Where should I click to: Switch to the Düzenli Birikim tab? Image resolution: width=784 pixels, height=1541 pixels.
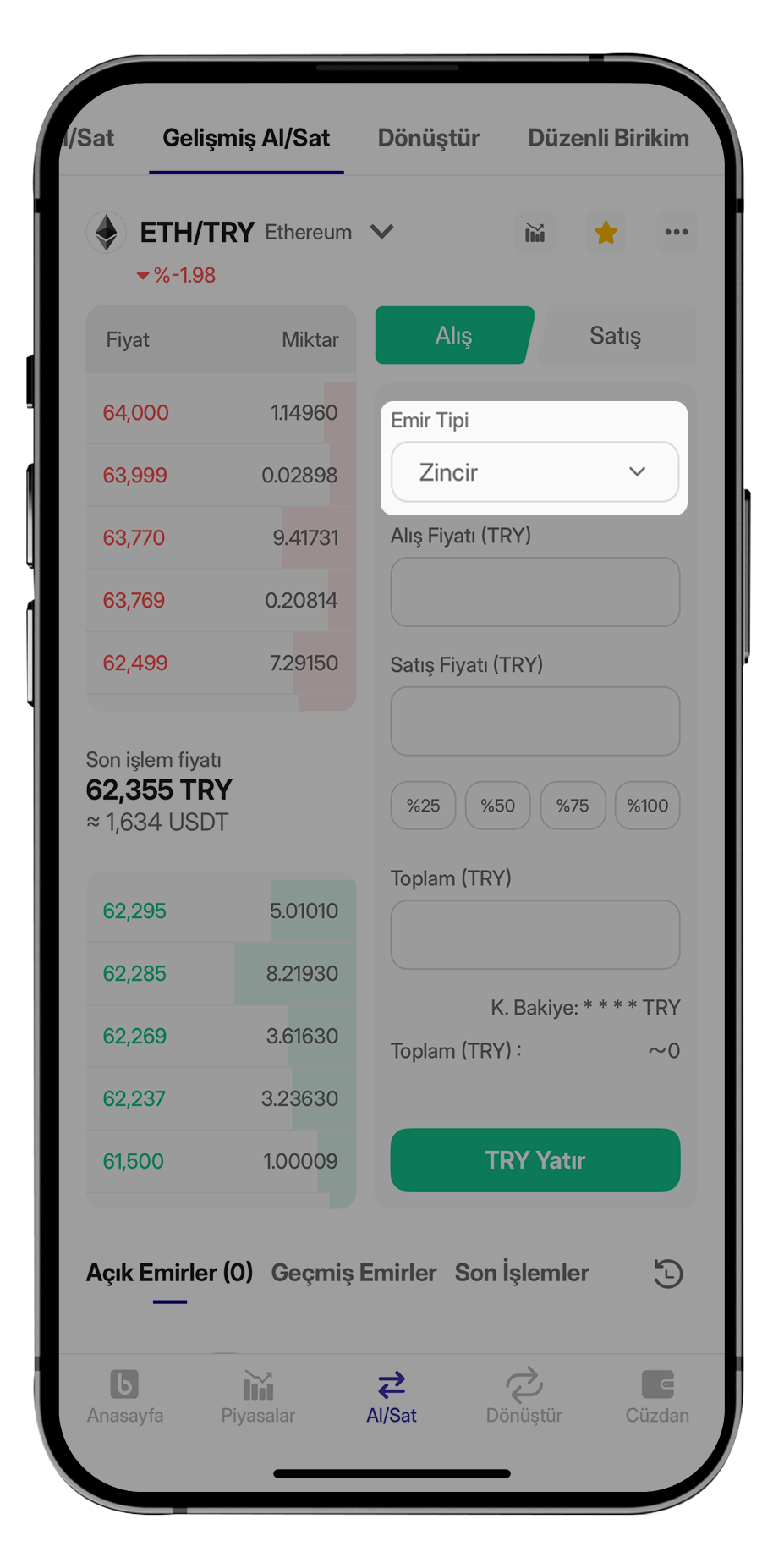[608, 138]
